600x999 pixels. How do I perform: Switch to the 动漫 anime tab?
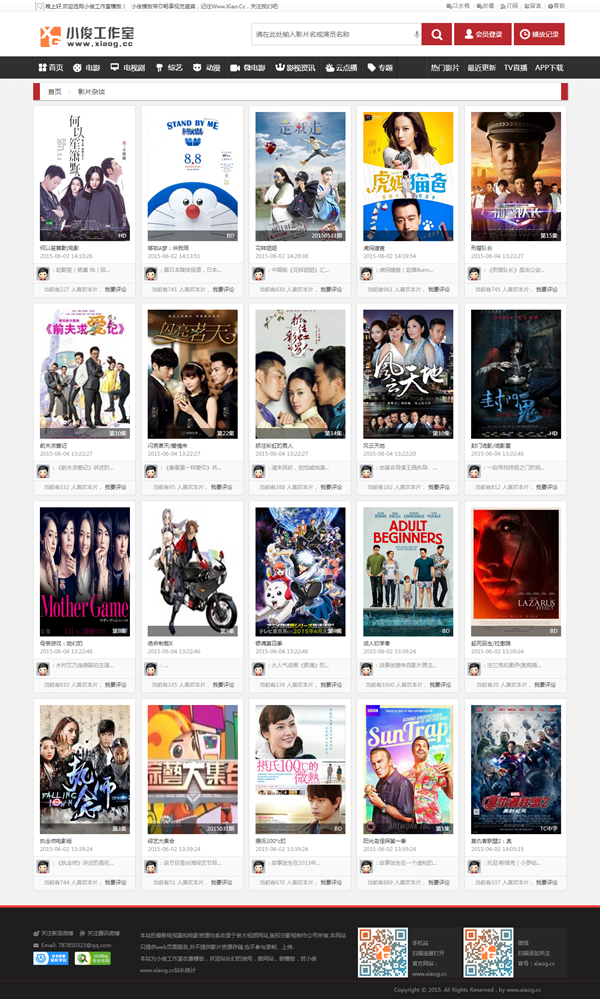207,68
